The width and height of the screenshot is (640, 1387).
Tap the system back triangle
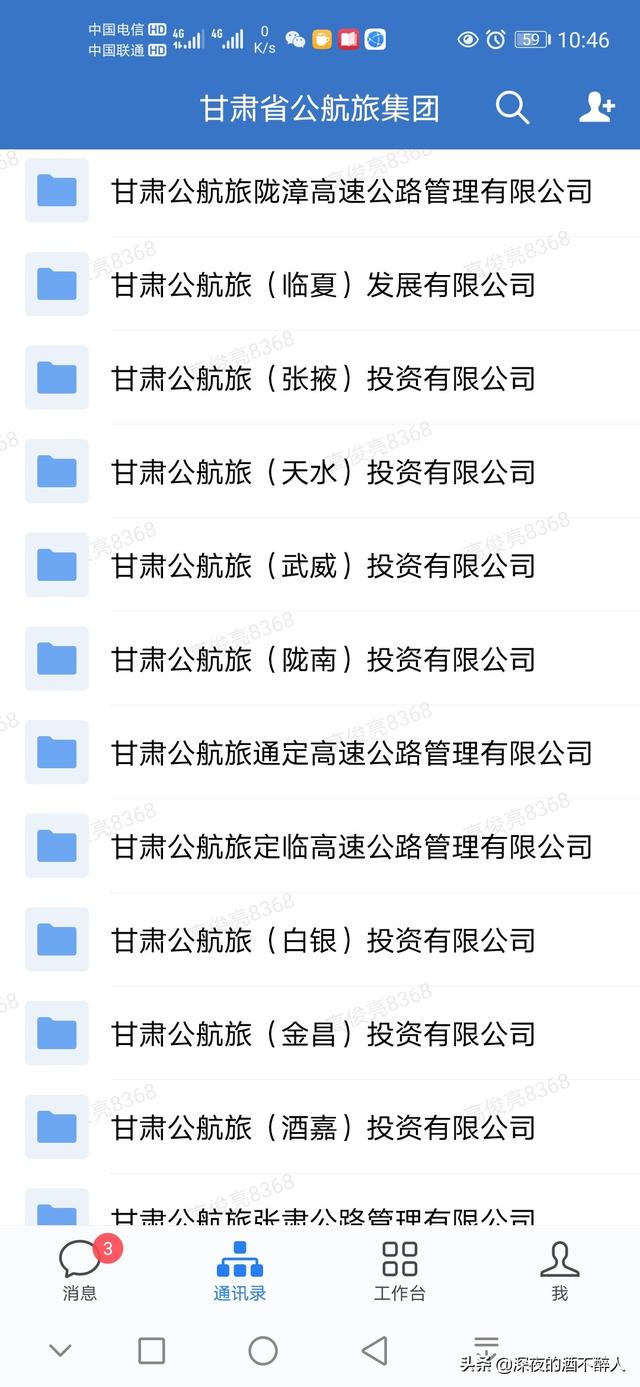click(x=374, y=1351)
